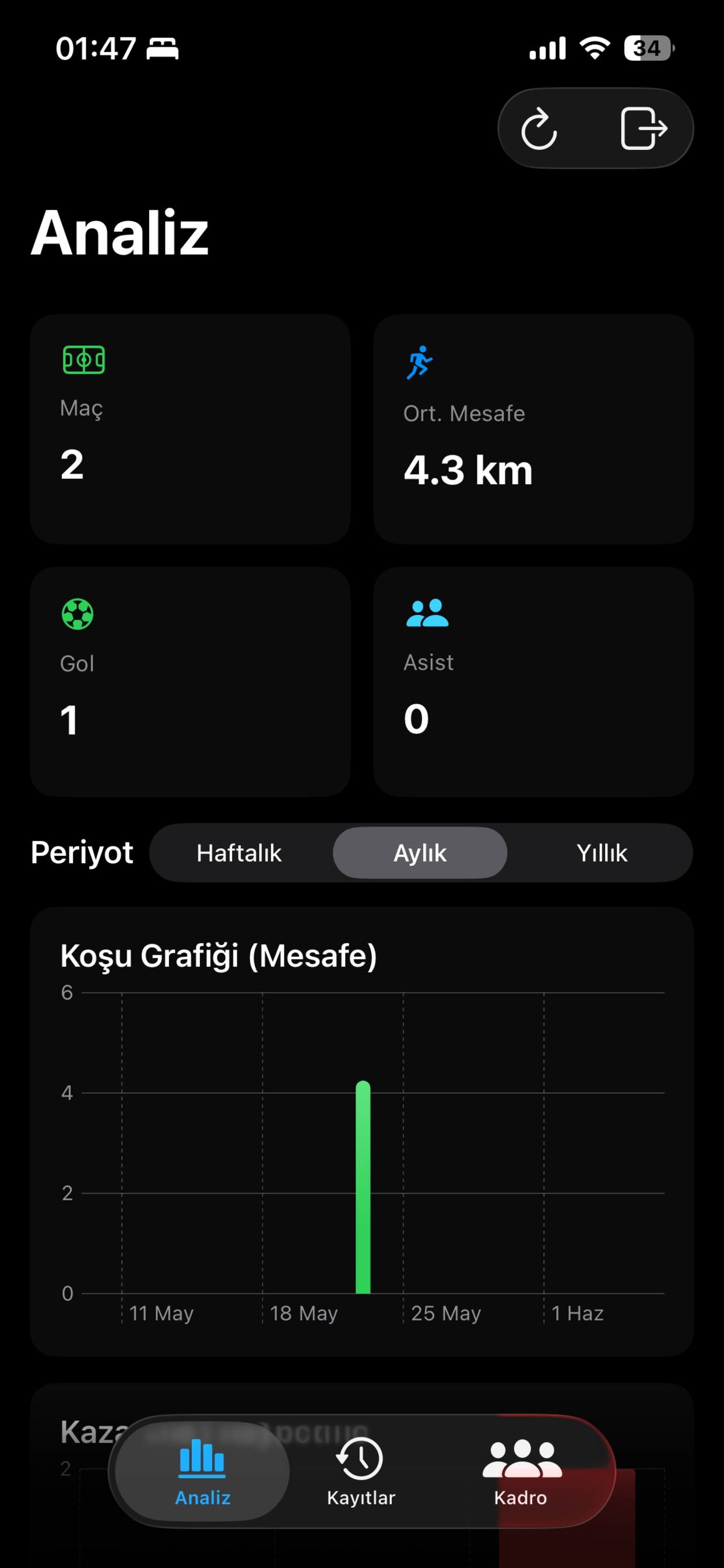Refresh the analysis data
Screen dimensions: 724x1568
click(x=539, y=129)
